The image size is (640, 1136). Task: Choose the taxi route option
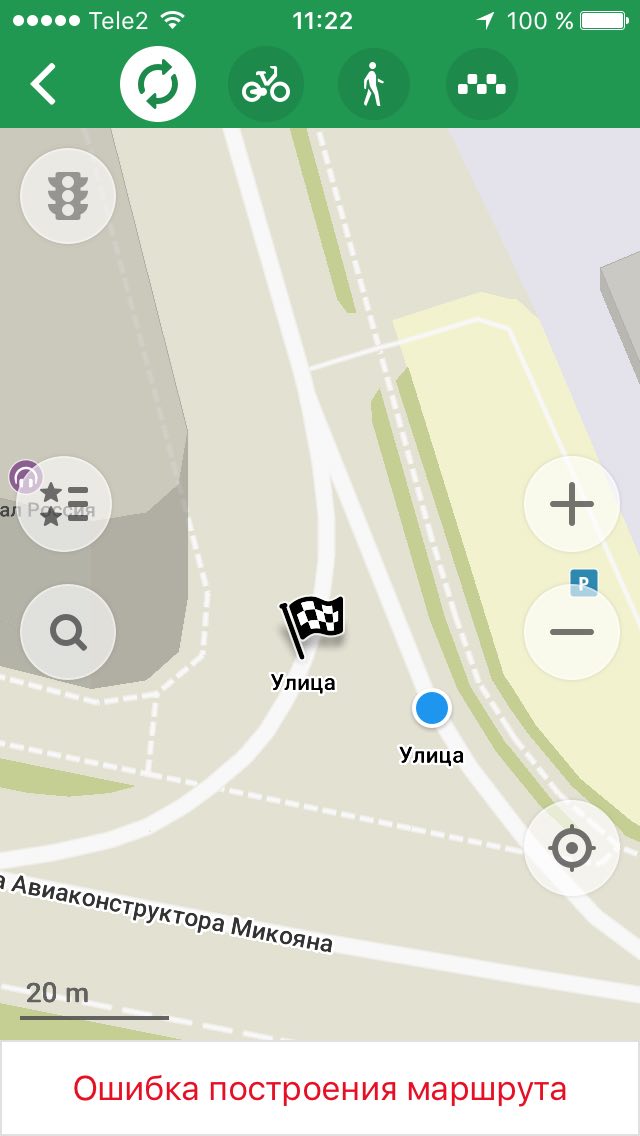[482, 84]
